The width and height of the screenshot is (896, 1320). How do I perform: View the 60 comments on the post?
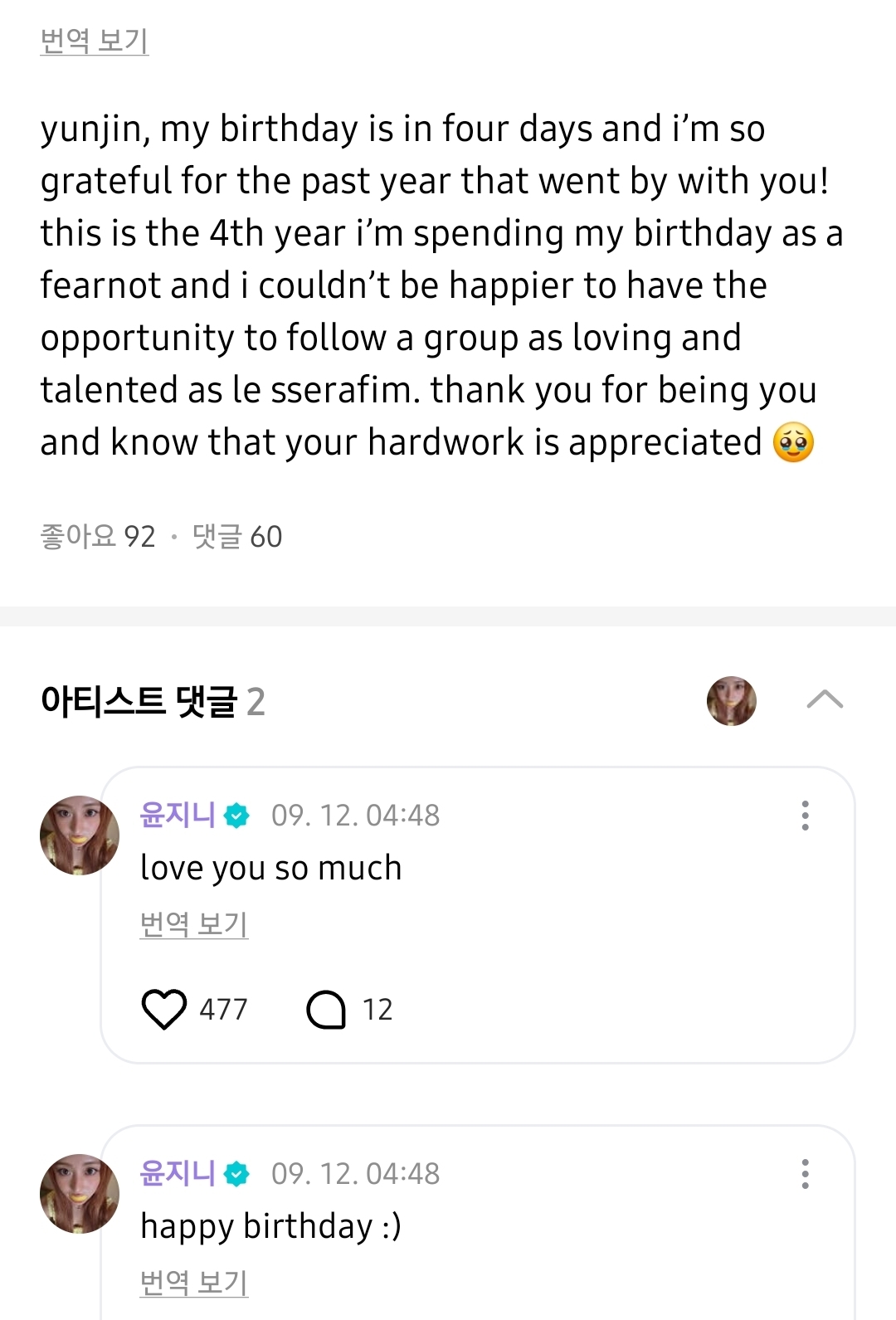tap(237, 537)
